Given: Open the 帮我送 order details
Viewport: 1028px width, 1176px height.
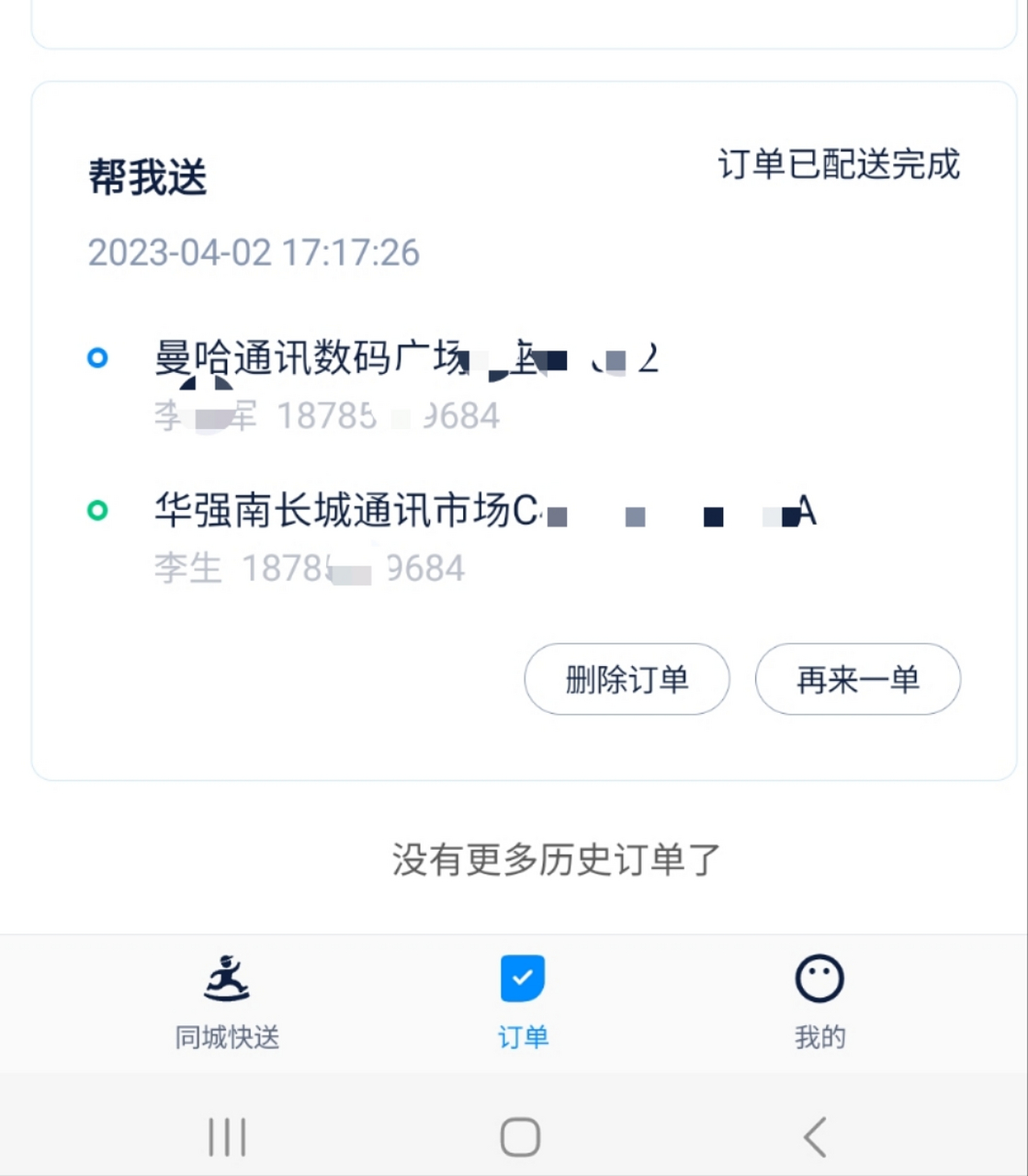Looking at the screenshot, I should click(147, 176).
